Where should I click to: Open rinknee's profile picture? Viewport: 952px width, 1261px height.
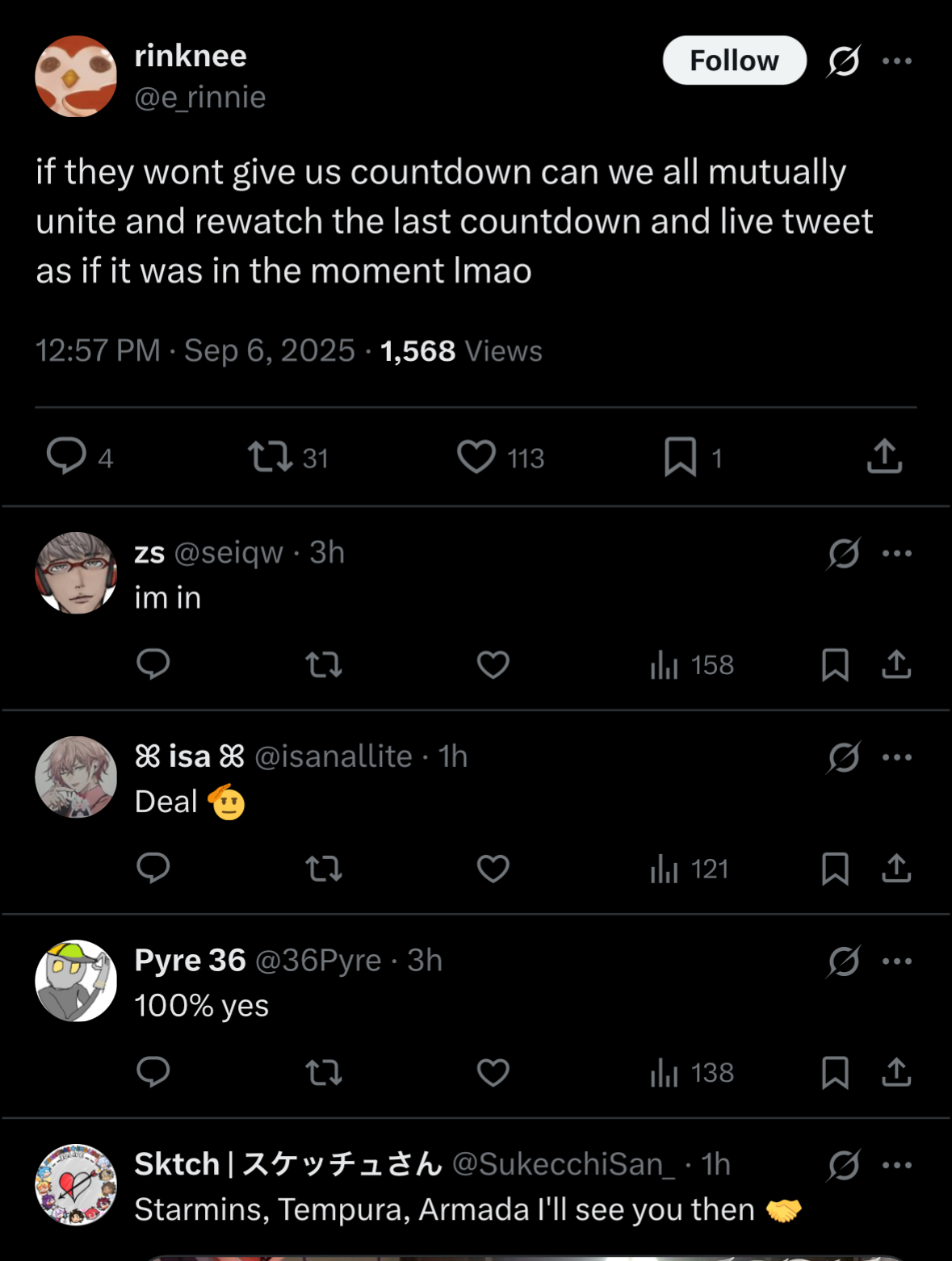[x=76, y=77]
